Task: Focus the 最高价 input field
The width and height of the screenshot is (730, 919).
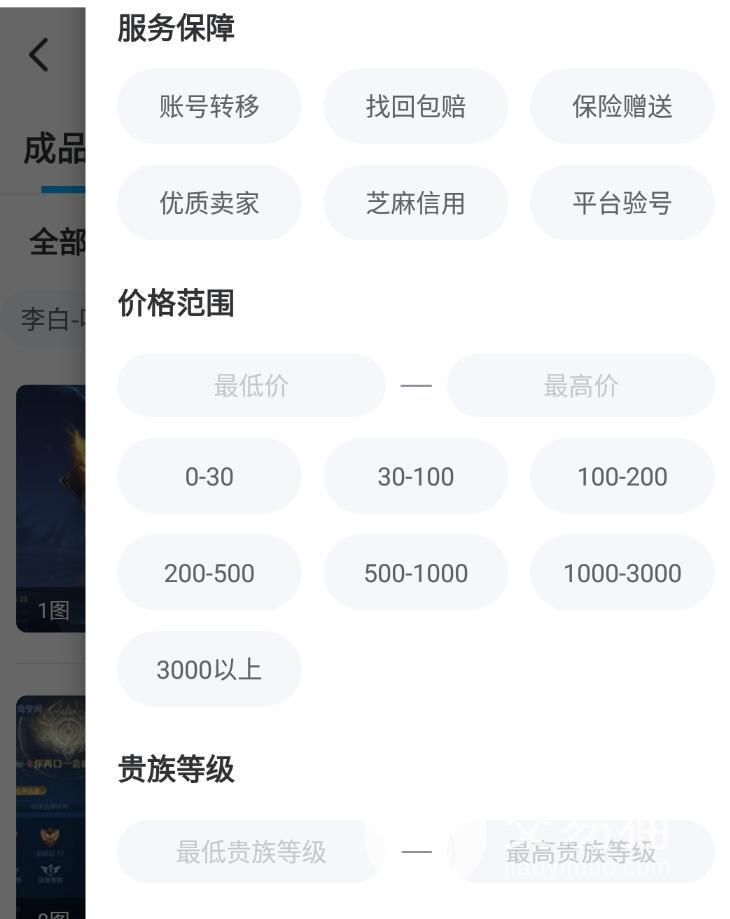Action: pyautogui.click(x=580, y=386)
